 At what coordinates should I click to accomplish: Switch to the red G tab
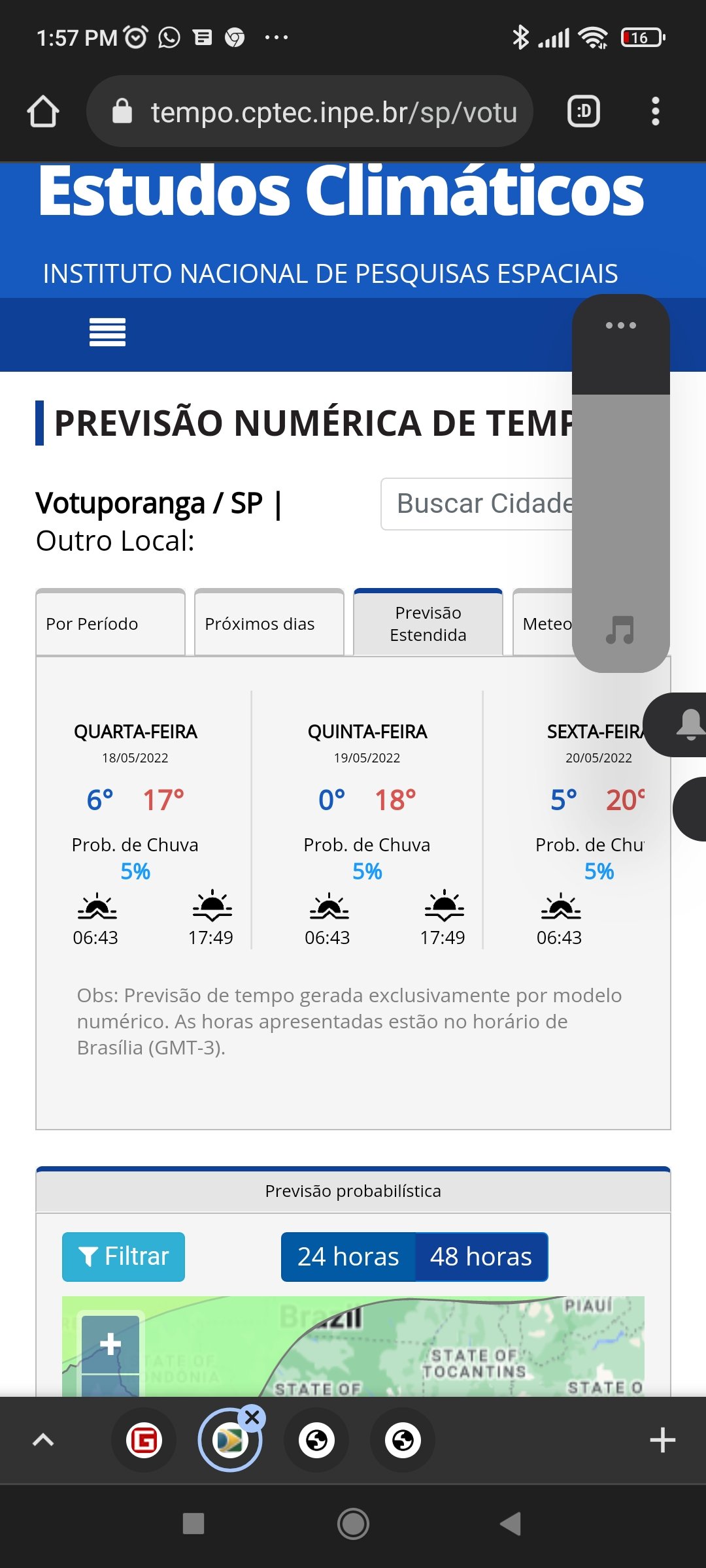click(x=144, y=1440)
